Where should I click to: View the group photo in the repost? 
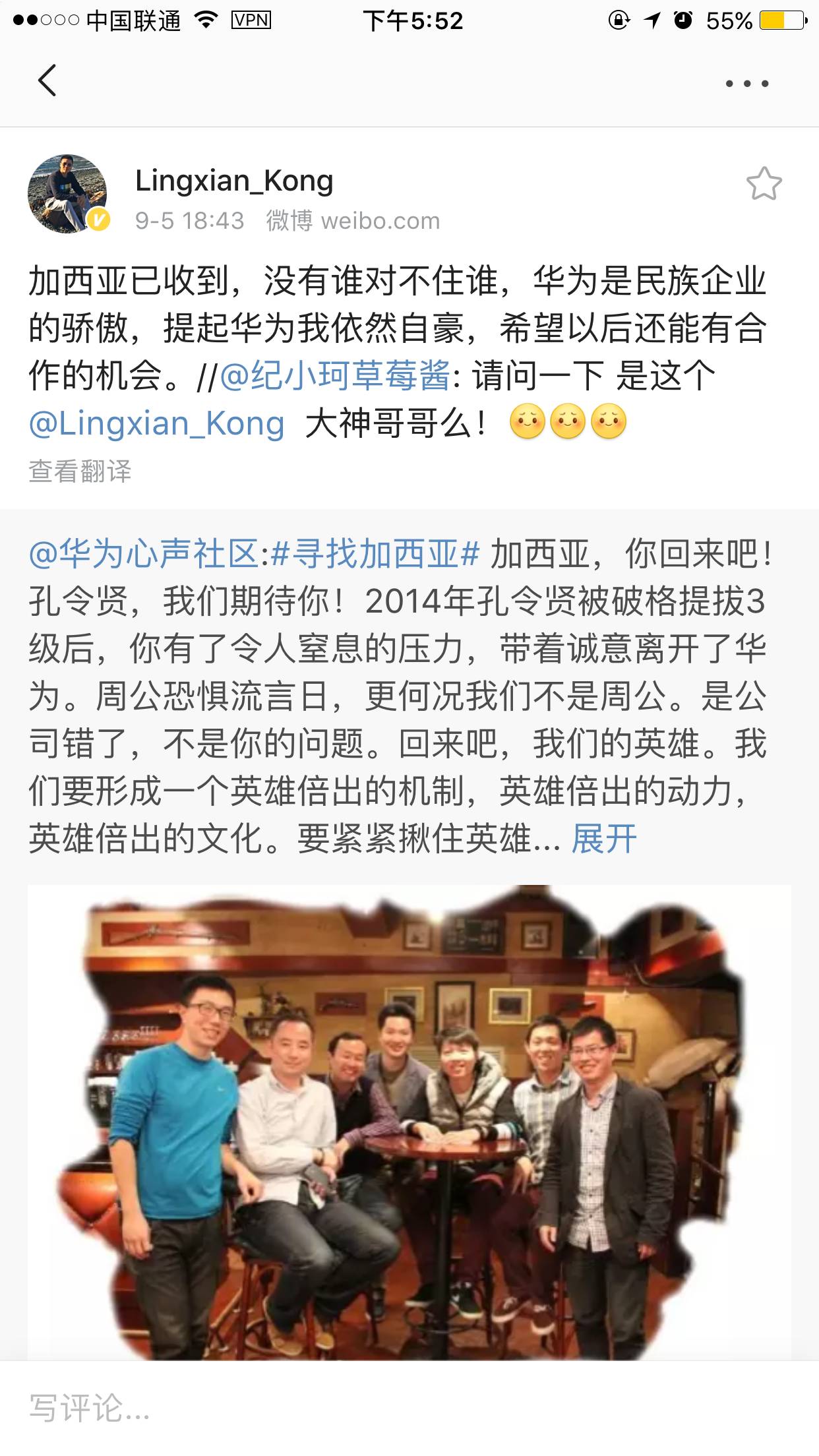pyautogui.click(x=409, y=1121)
